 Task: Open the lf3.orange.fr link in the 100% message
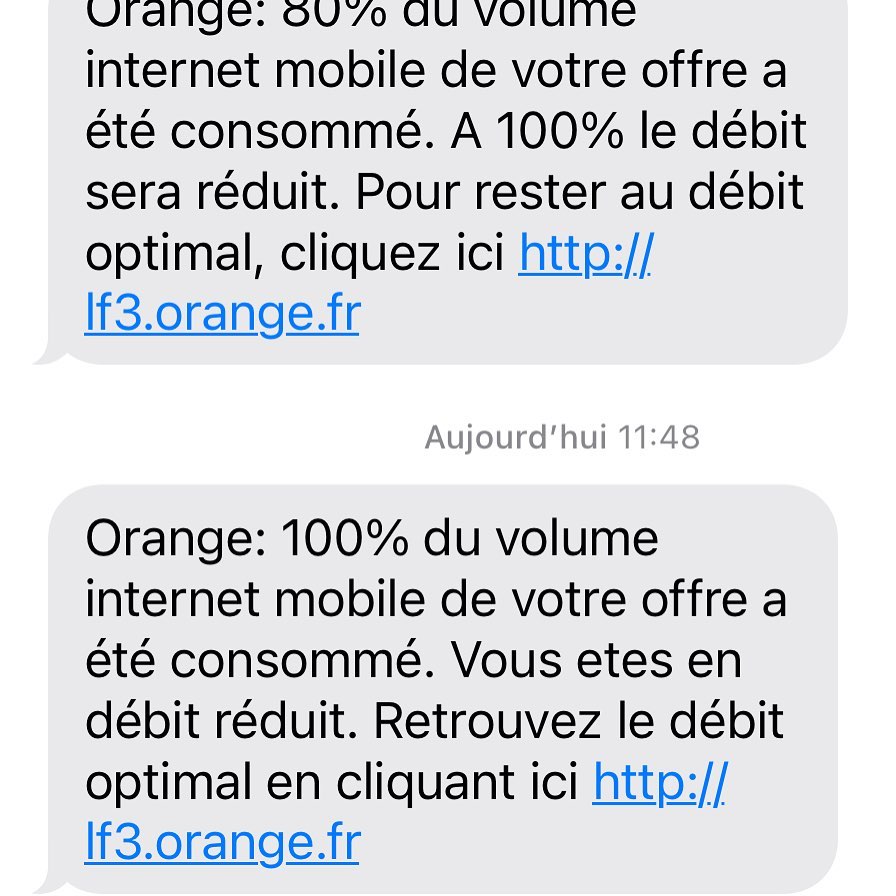point(222,842)
